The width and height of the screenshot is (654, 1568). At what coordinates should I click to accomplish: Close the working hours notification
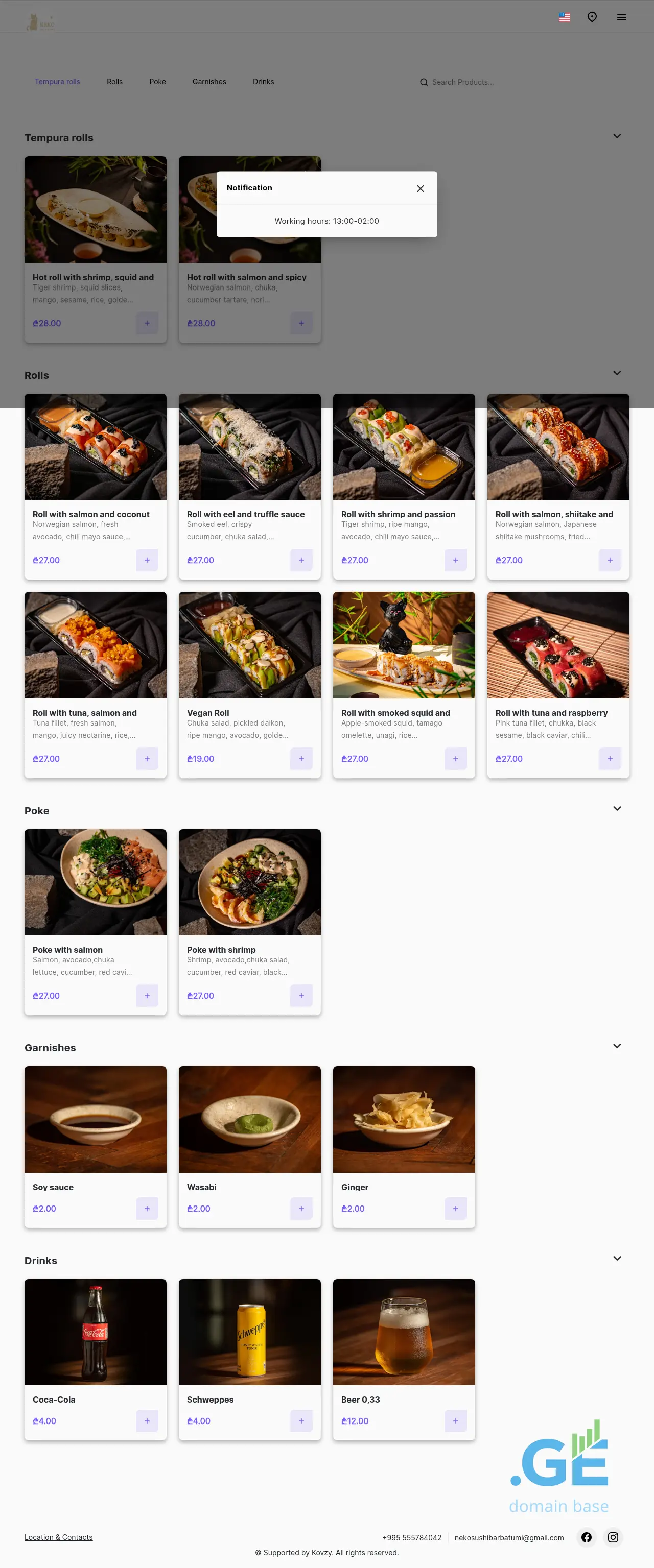pos(419,189)
